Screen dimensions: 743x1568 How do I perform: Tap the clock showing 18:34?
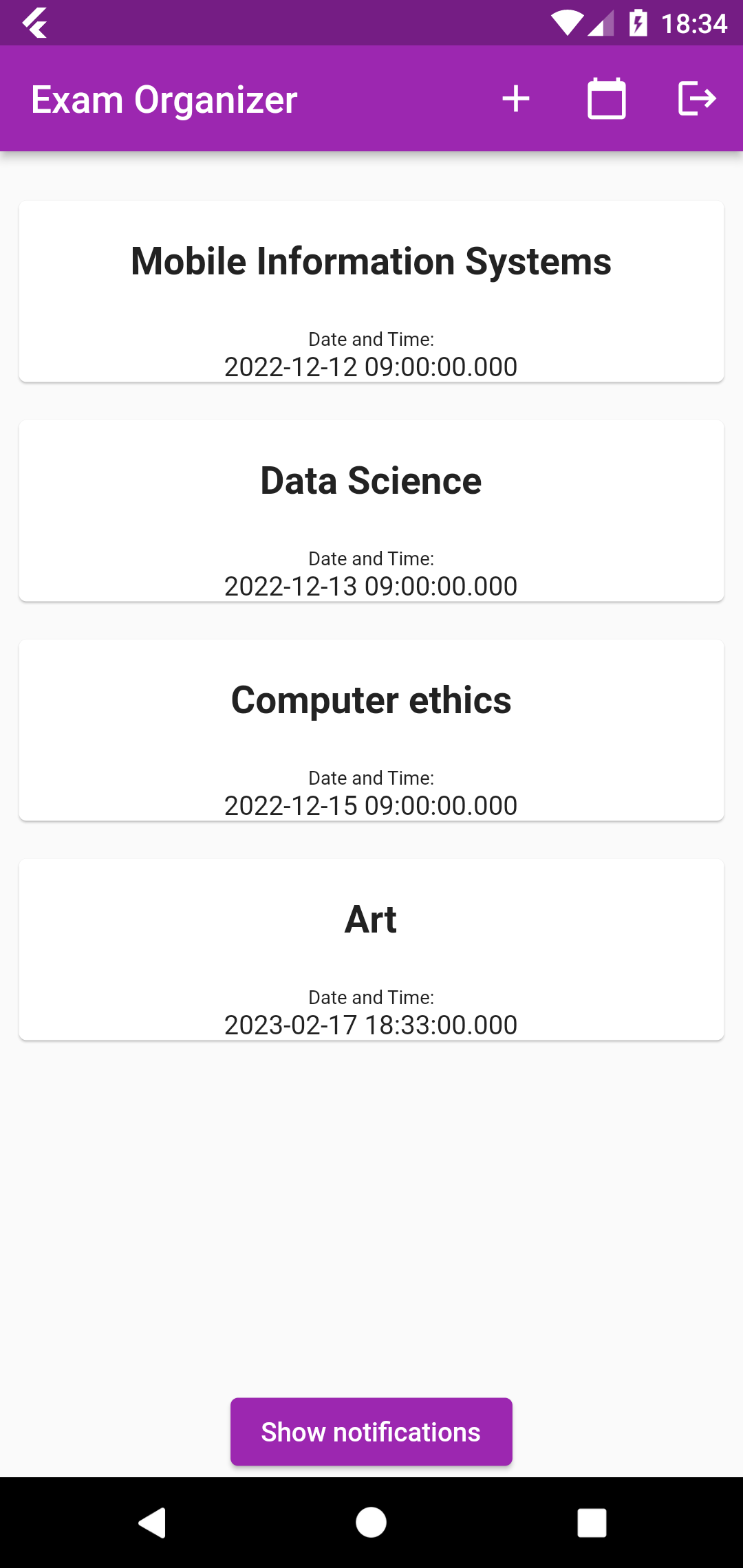695,23
